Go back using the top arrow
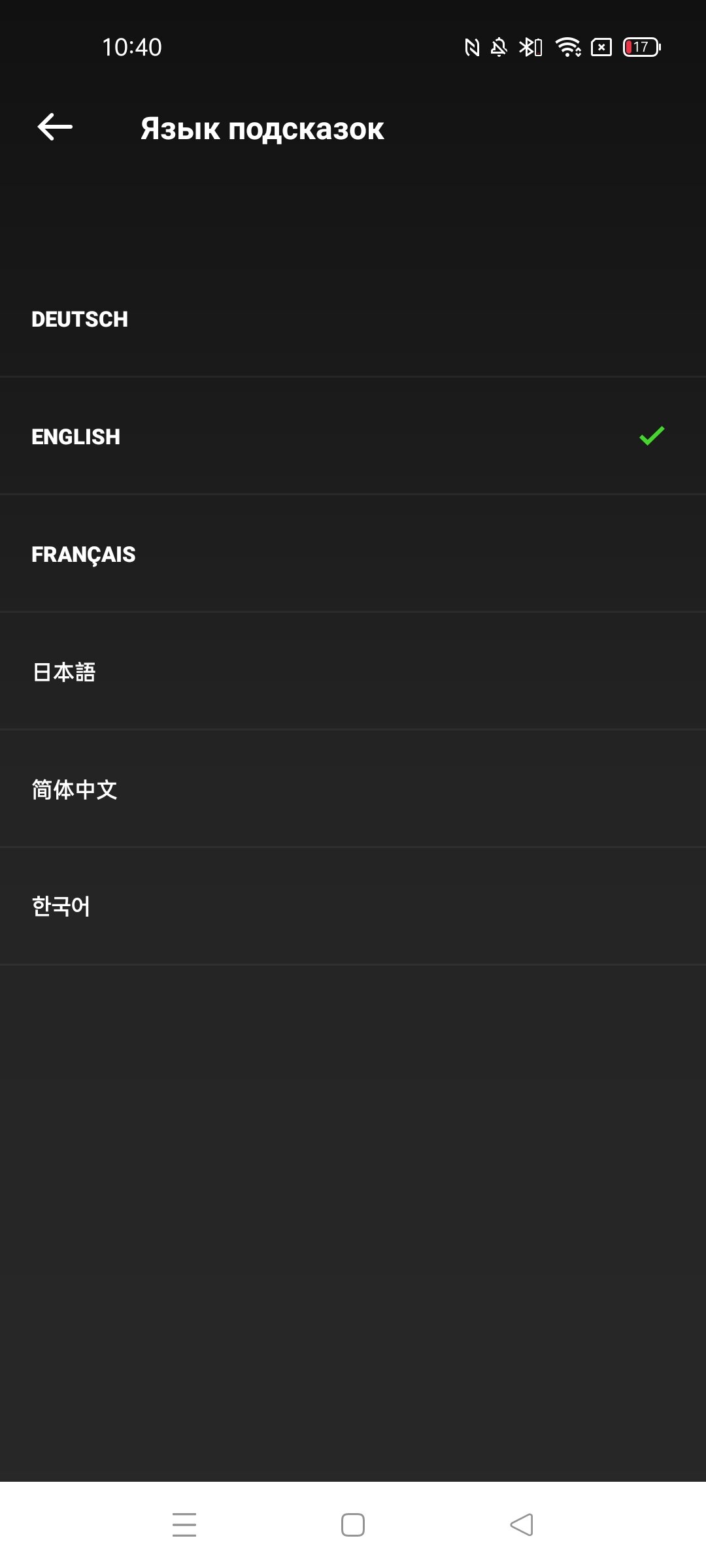The height and width of the screenshot is (1568, 706). coord(55,127)
